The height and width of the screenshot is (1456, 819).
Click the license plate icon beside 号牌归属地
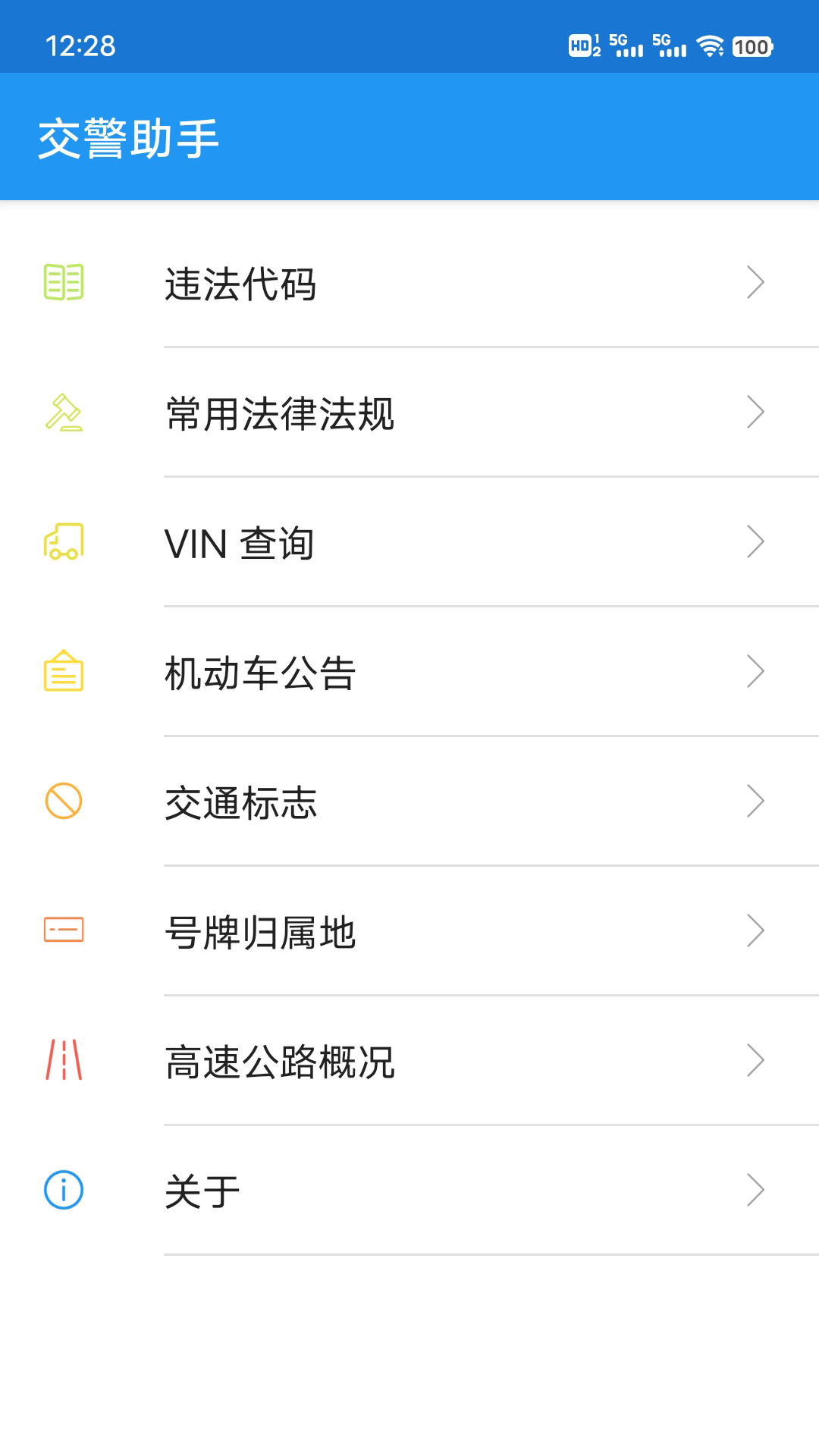click(x=64, y=930)
